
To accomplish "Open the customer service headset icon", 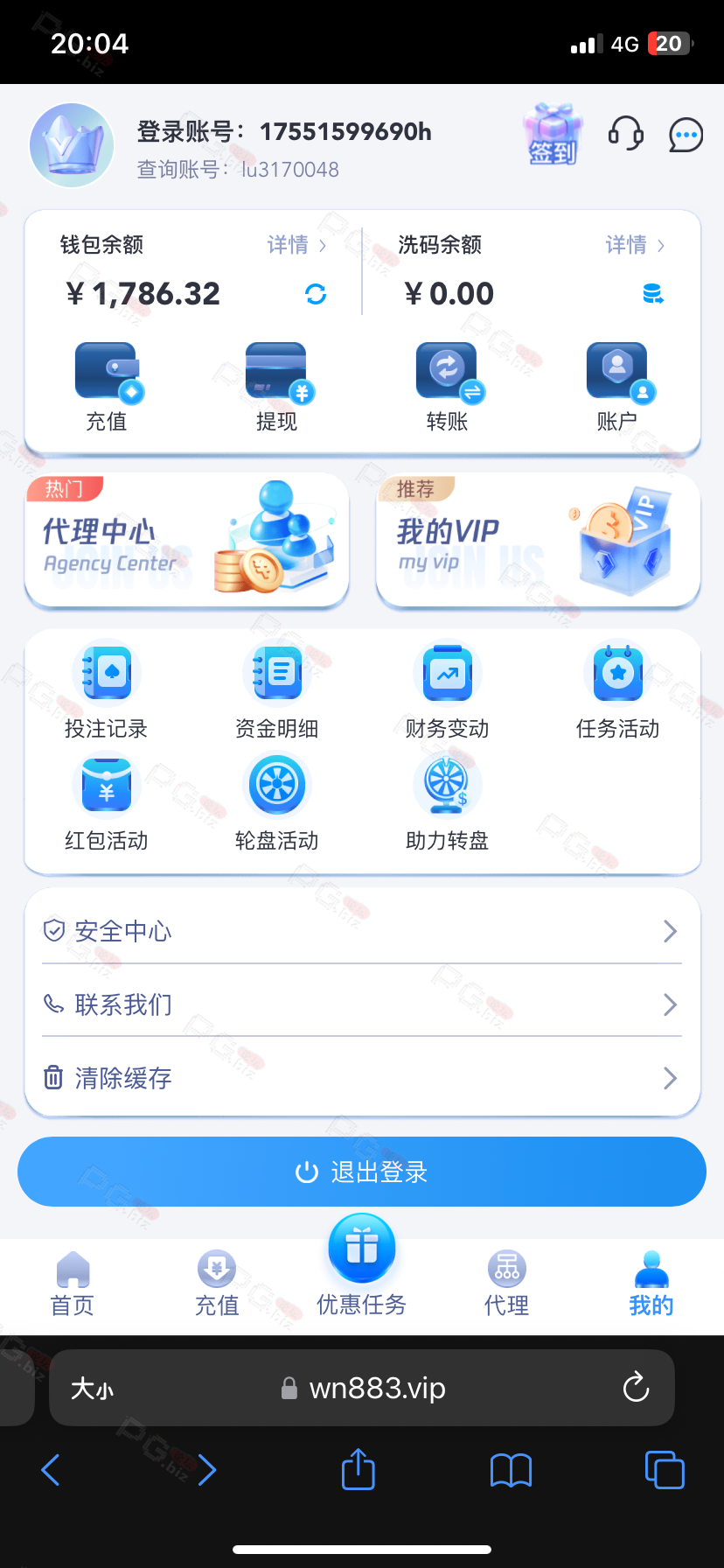I will point(625,134).
